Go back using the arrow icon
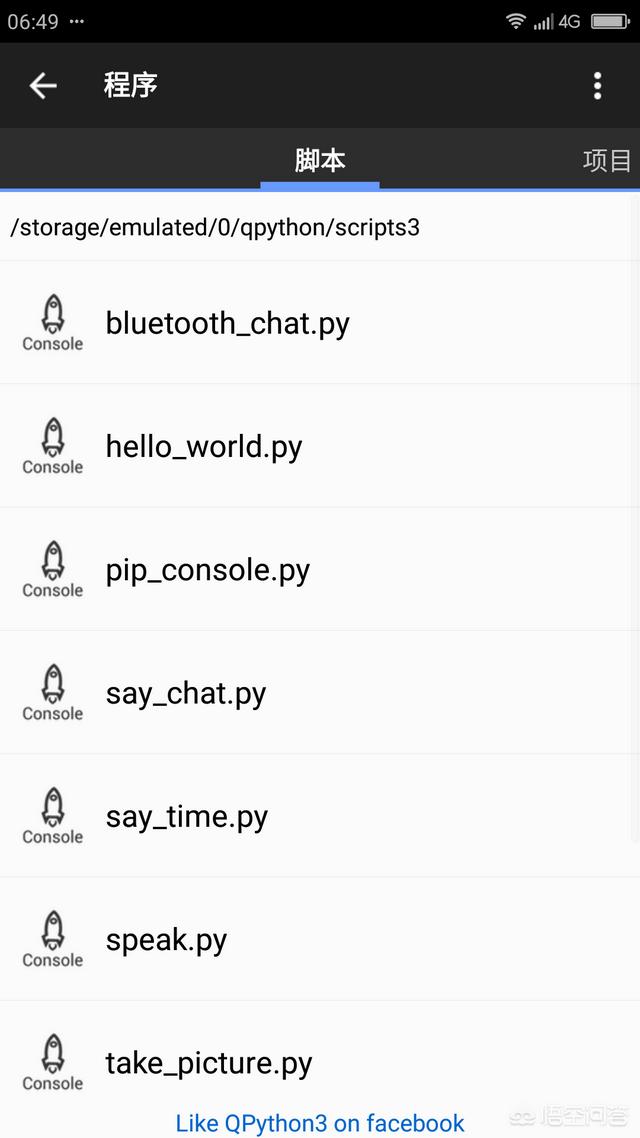640x1138 pixels. pyautogui.click(x=43, y=86)
